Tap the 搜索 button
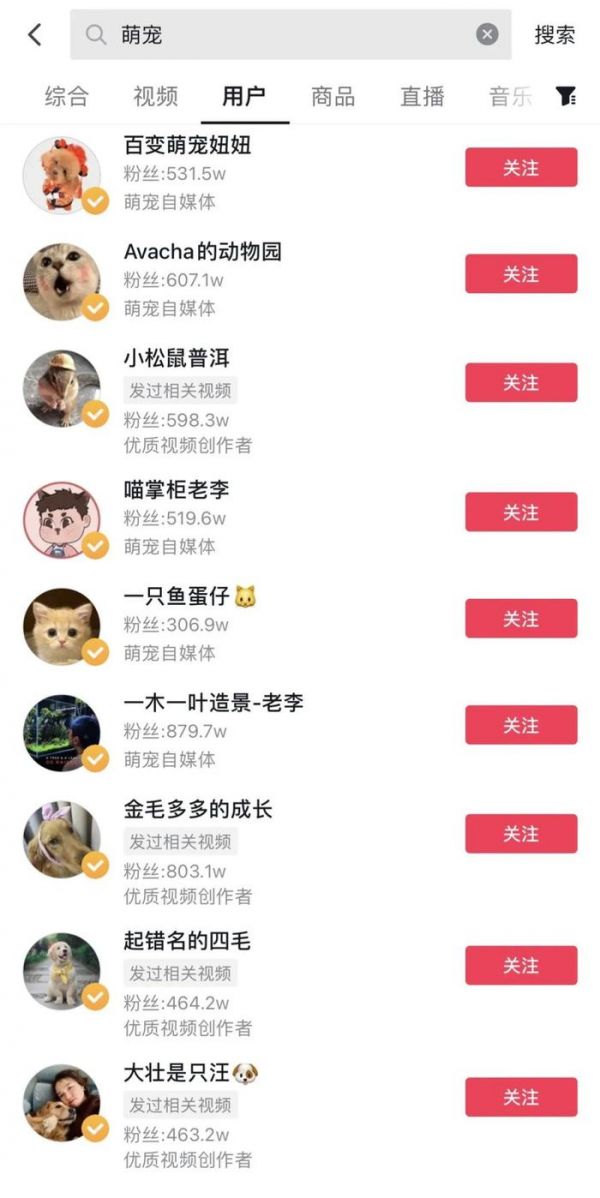The height and width of the screenshot is (1198, 600). (554, 35)
